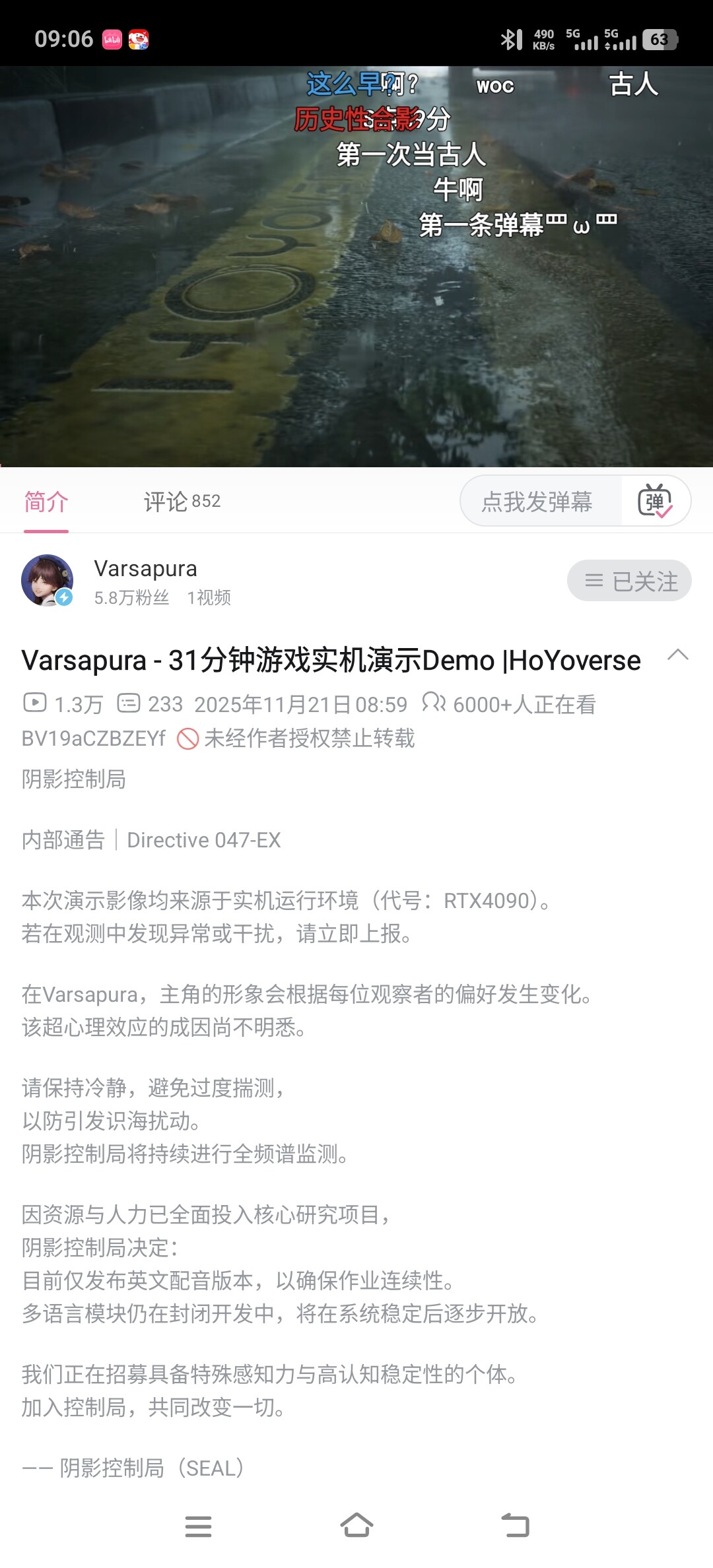Tap the 点我发弹幕 input box
713x1568 pixels.
tap(538, 502)
